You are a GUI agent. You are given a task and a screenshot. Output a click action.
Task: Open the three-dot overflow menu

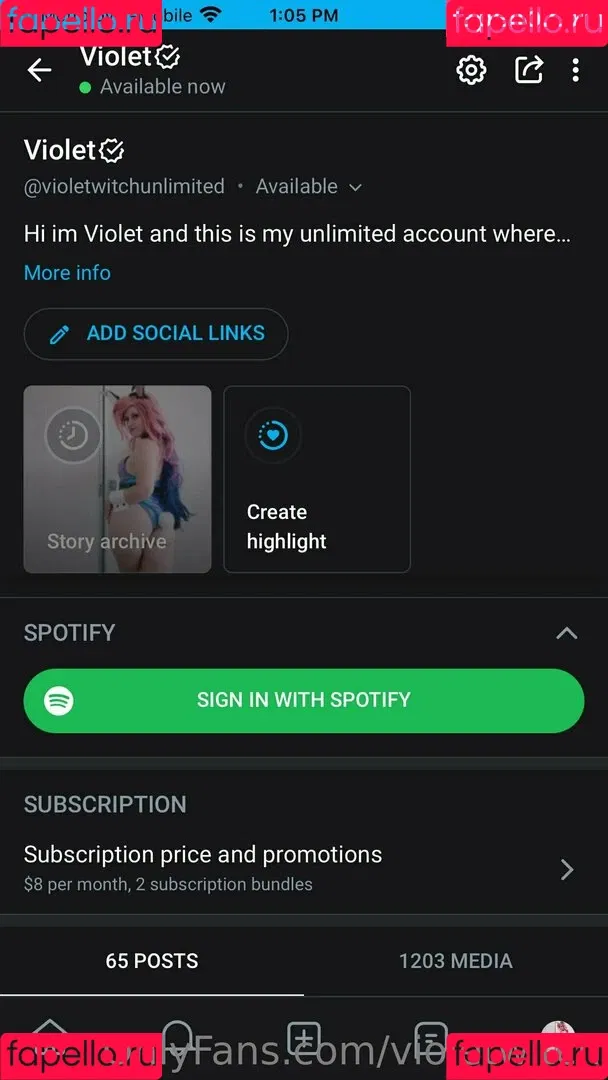point(575,70)
